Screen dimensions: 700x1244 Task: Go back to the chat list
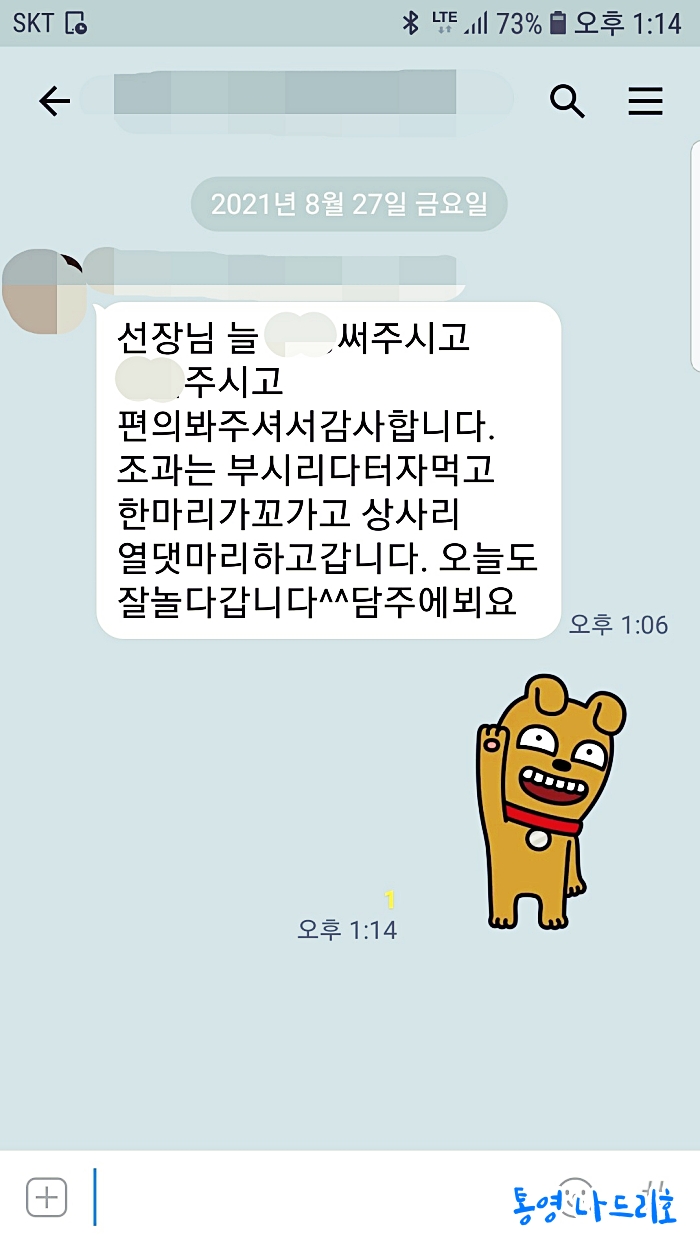[x=54, y=101]
